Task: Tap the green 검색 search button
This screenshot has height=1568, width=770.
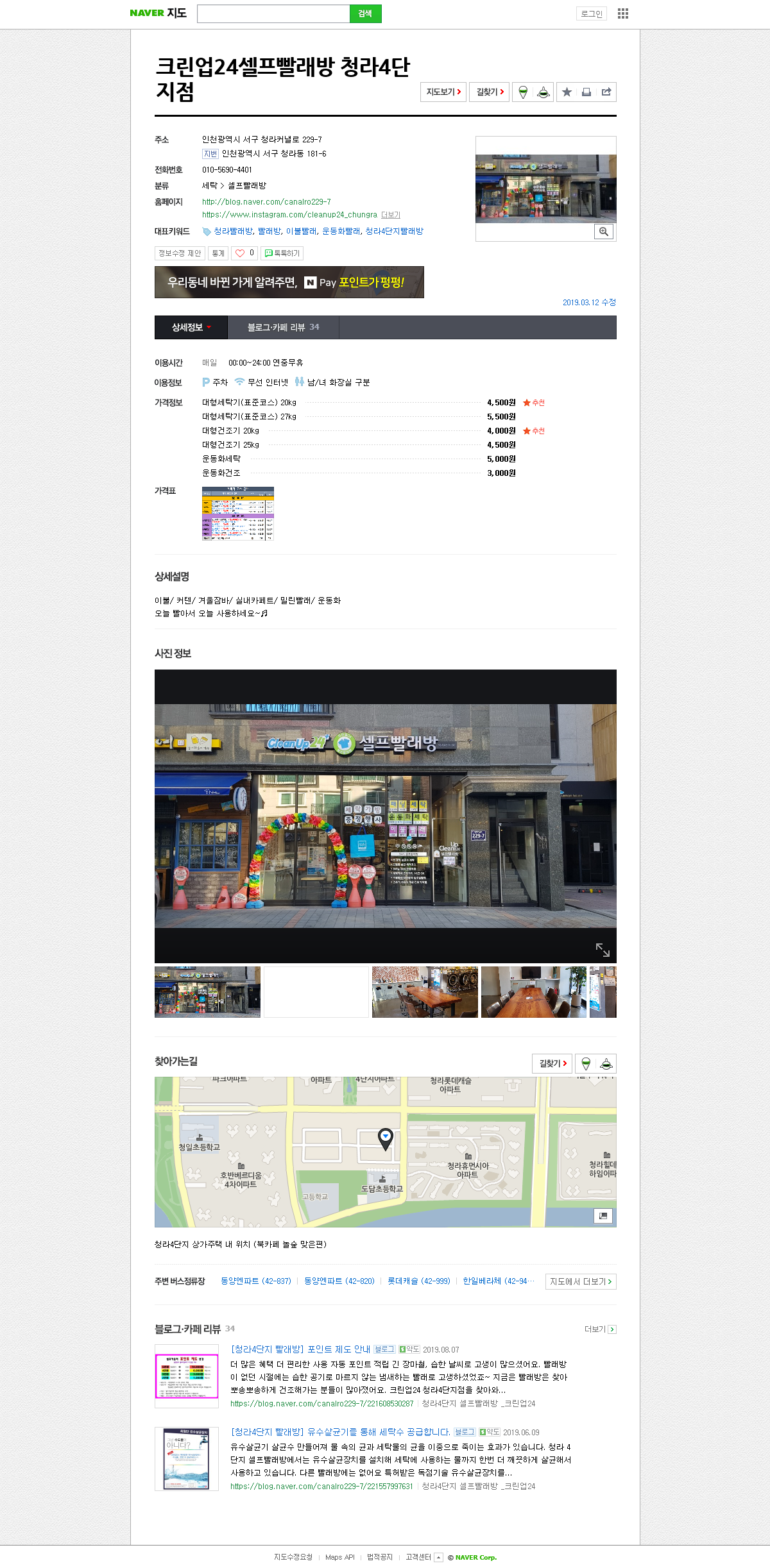Action: pyautogui.click(x=365, y=13)
